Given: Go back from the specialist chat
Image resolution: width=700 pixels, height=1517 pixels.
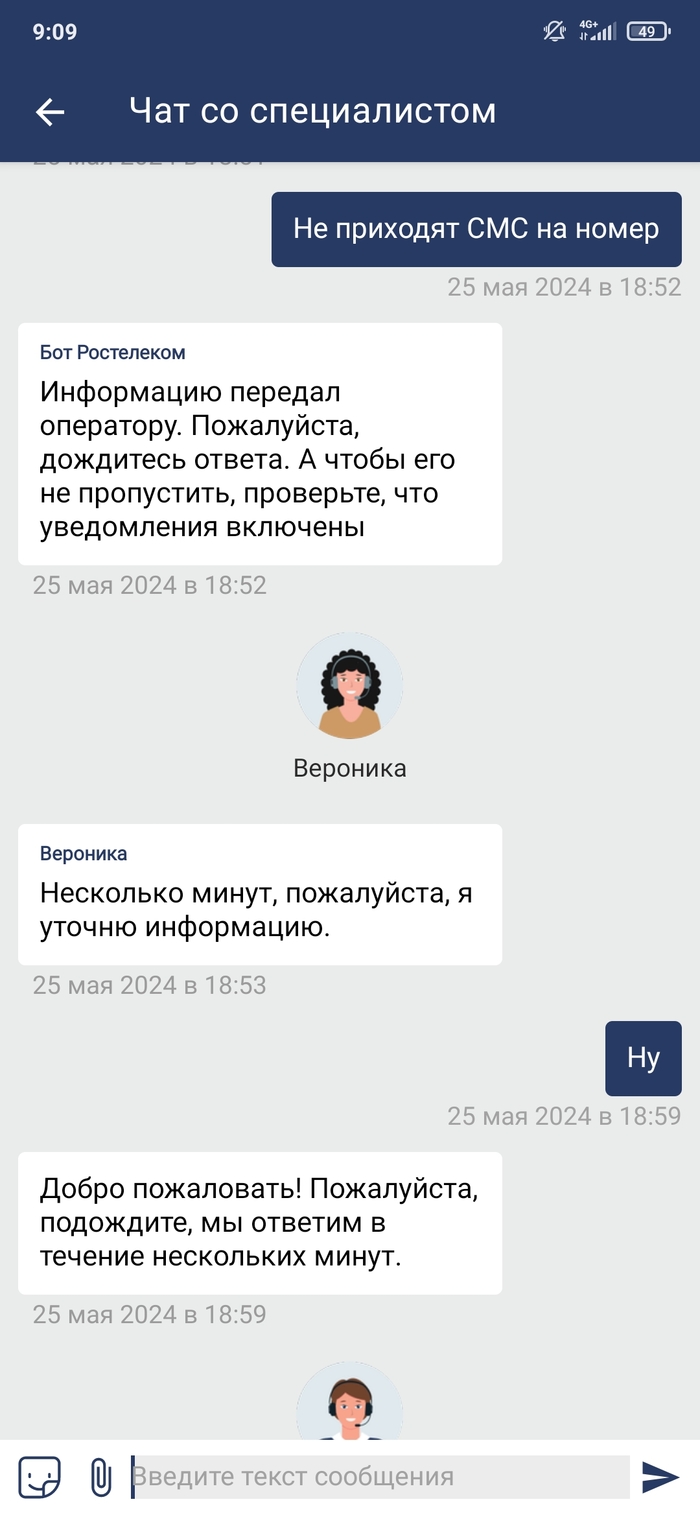Looking at the screenshot, I should [50, 112].
